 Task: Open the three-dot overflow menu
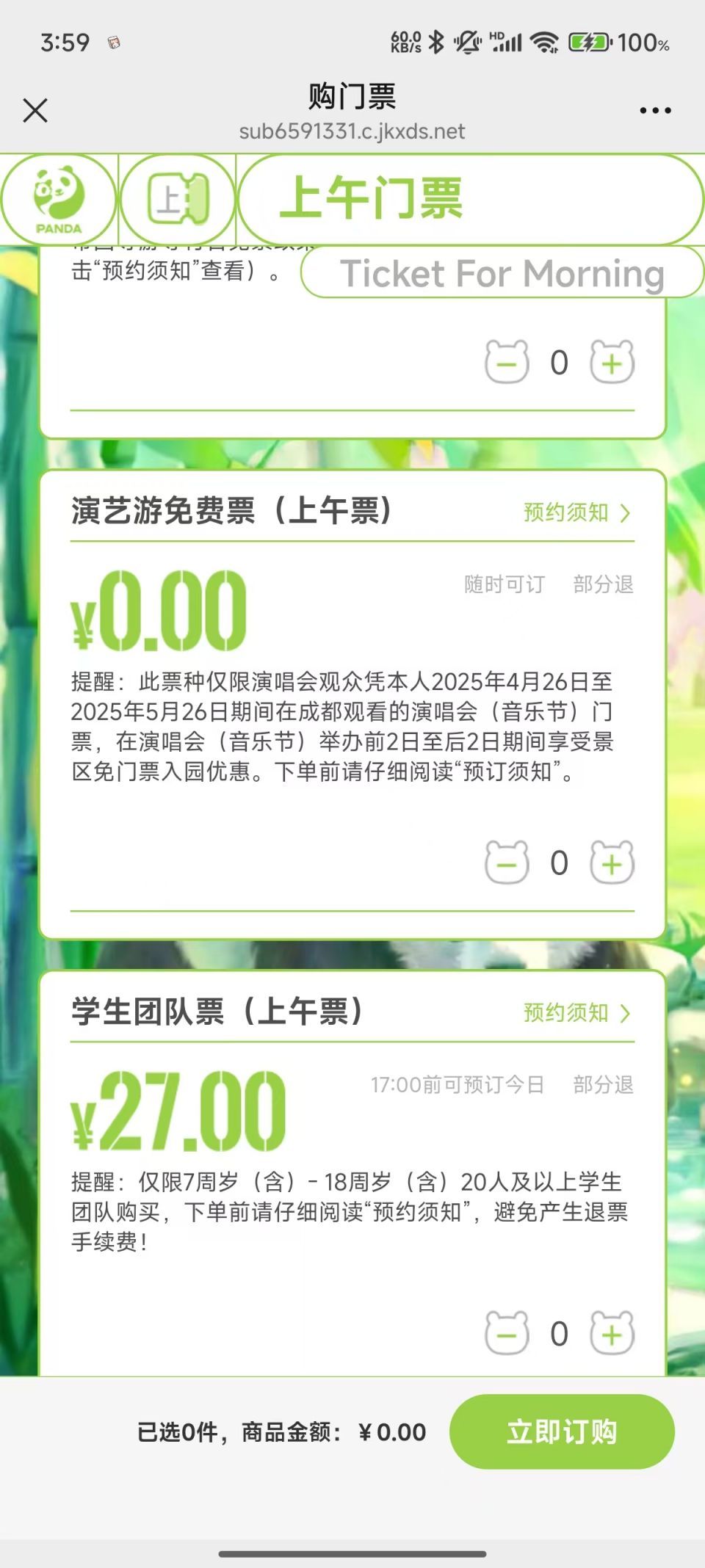point(654,111)
